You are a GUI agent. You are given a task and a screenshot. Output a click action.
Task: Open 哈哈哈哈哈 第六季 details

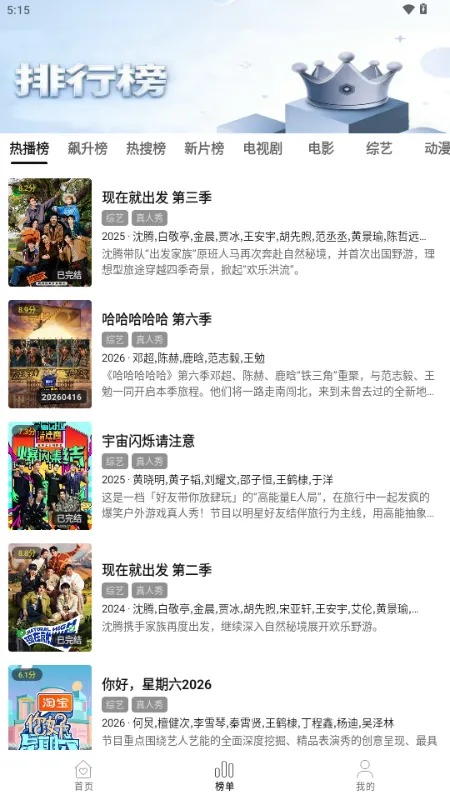[225, 354]
